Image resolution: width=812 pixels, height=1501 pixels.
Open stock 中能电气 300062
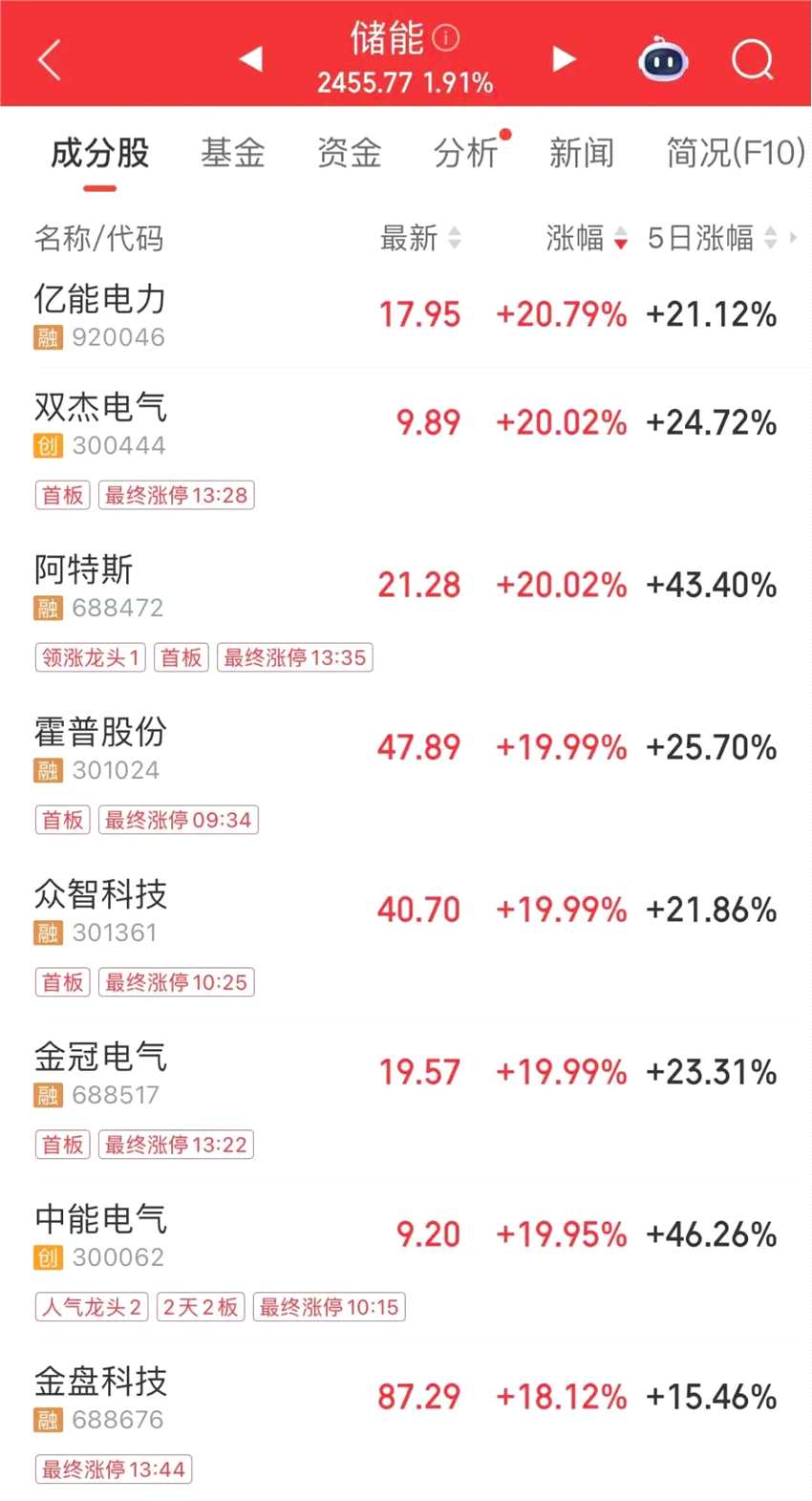tap(100, 1234)
